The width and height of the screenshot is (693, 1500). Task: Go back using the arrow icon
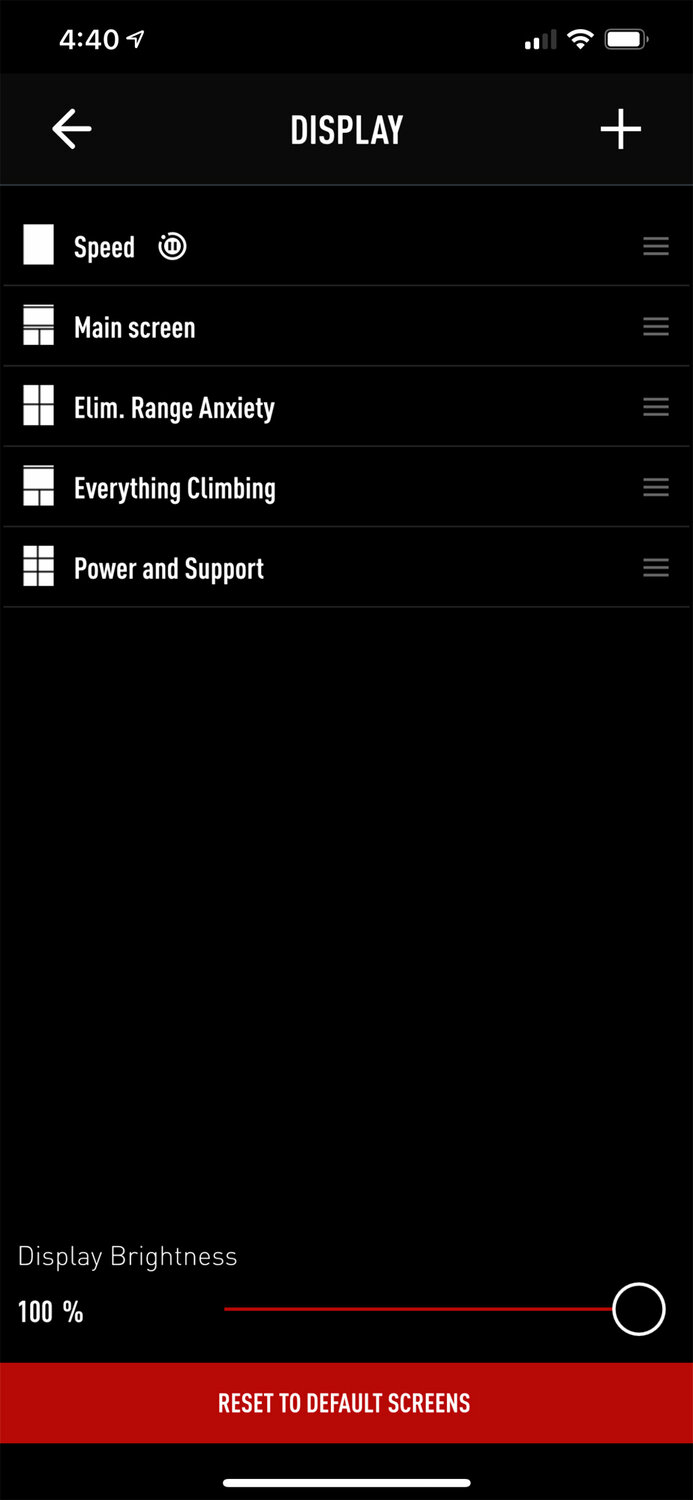(72, 130)
